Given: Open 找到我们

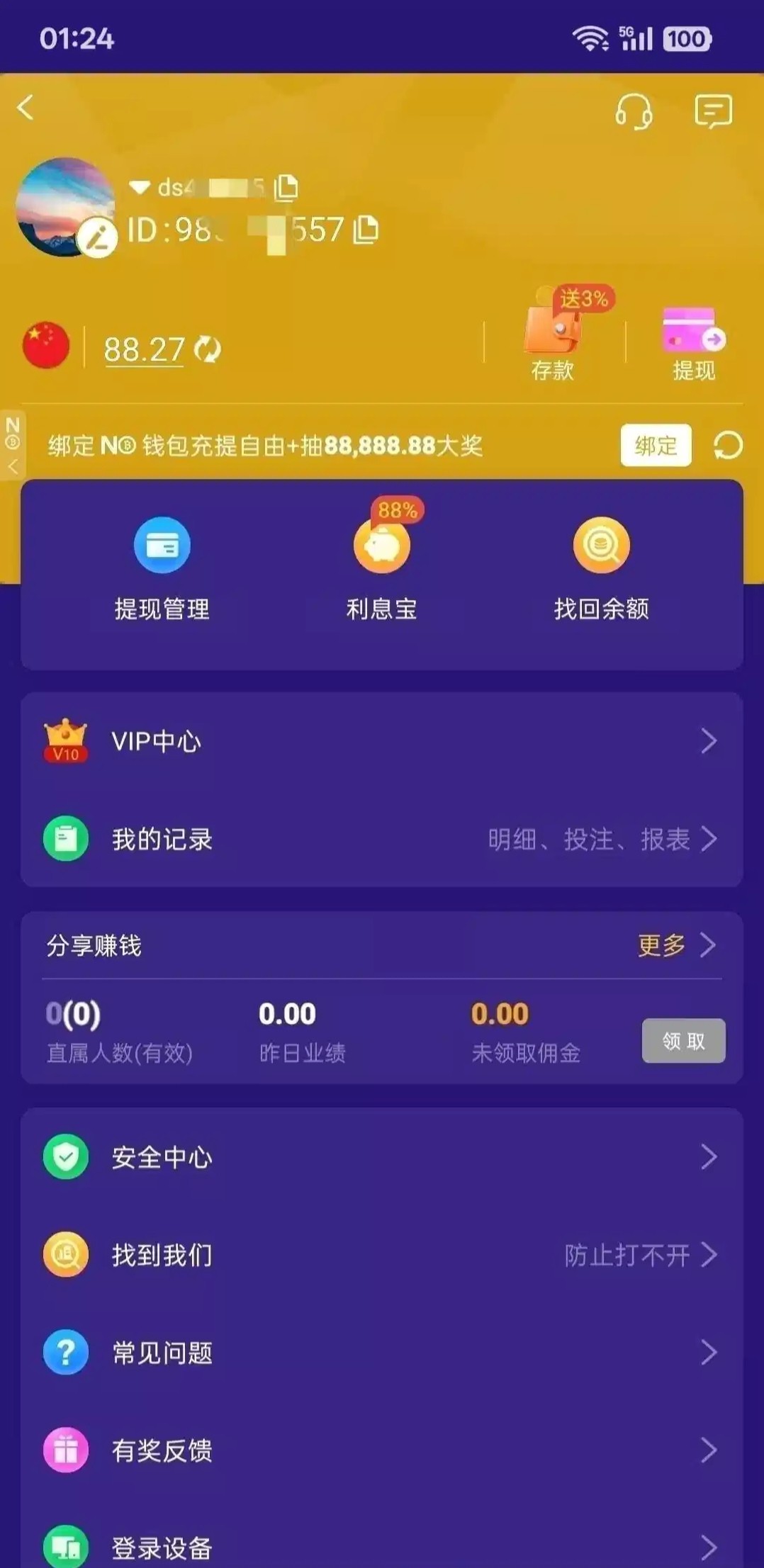Looking at the screenshot, I should pyautogui.click(x=381, y=1255).
